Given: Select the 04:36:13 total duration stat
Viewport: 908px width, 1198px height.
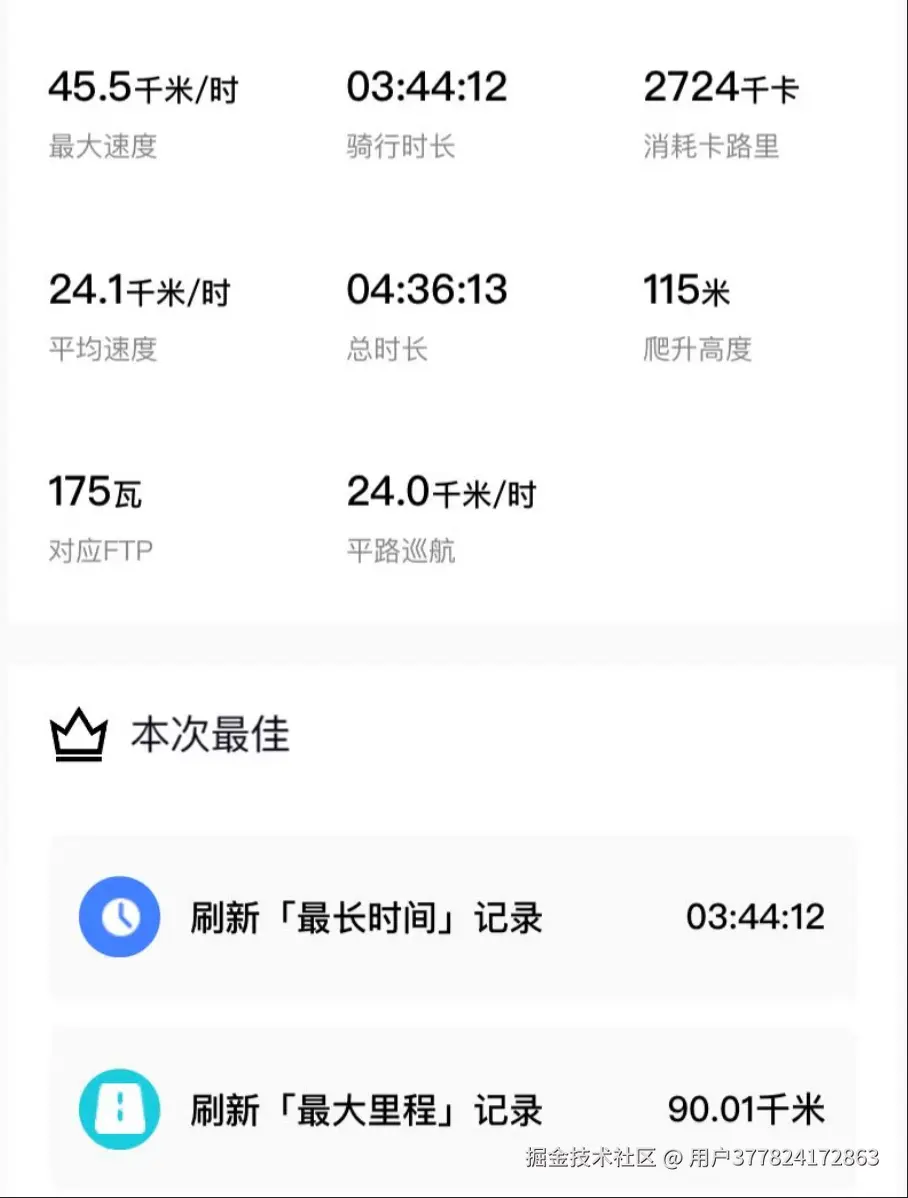Looking at the screenshot, I should coord(428,290).
